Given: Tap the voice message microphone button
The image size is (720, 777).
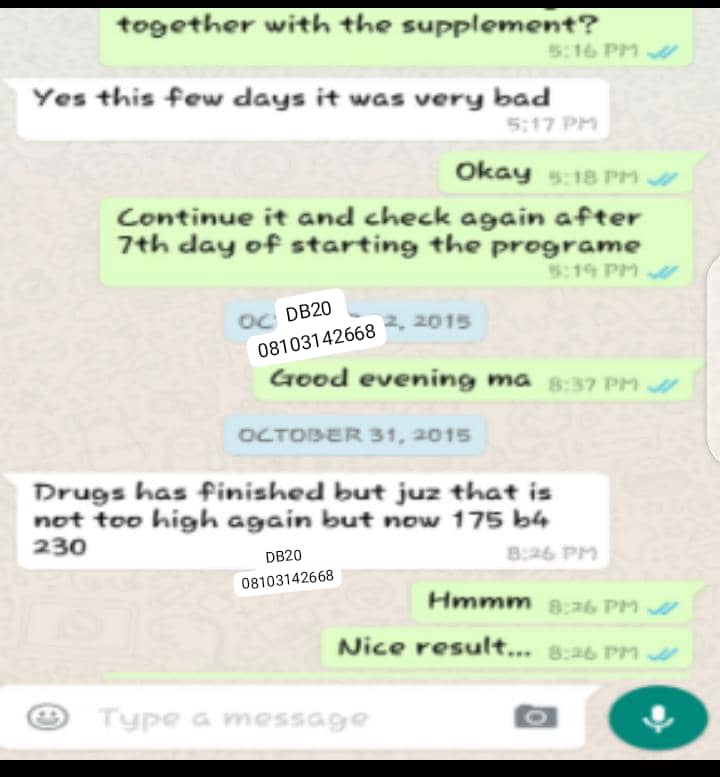Looking at the screenshot, I should (657, 717).
